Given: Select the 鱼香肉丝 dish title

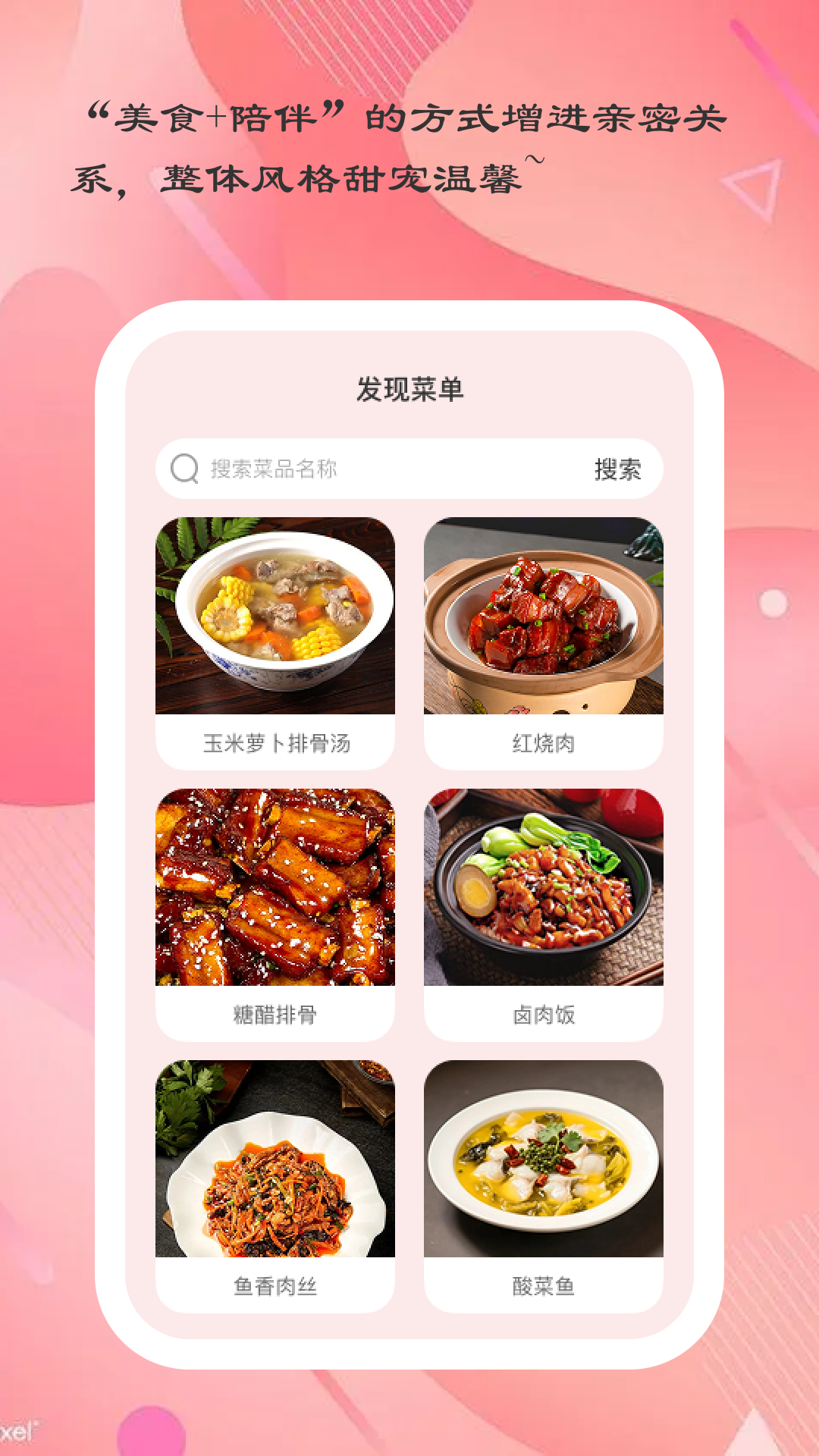Looking at the screenshot, I should (x=276, y=1283).
